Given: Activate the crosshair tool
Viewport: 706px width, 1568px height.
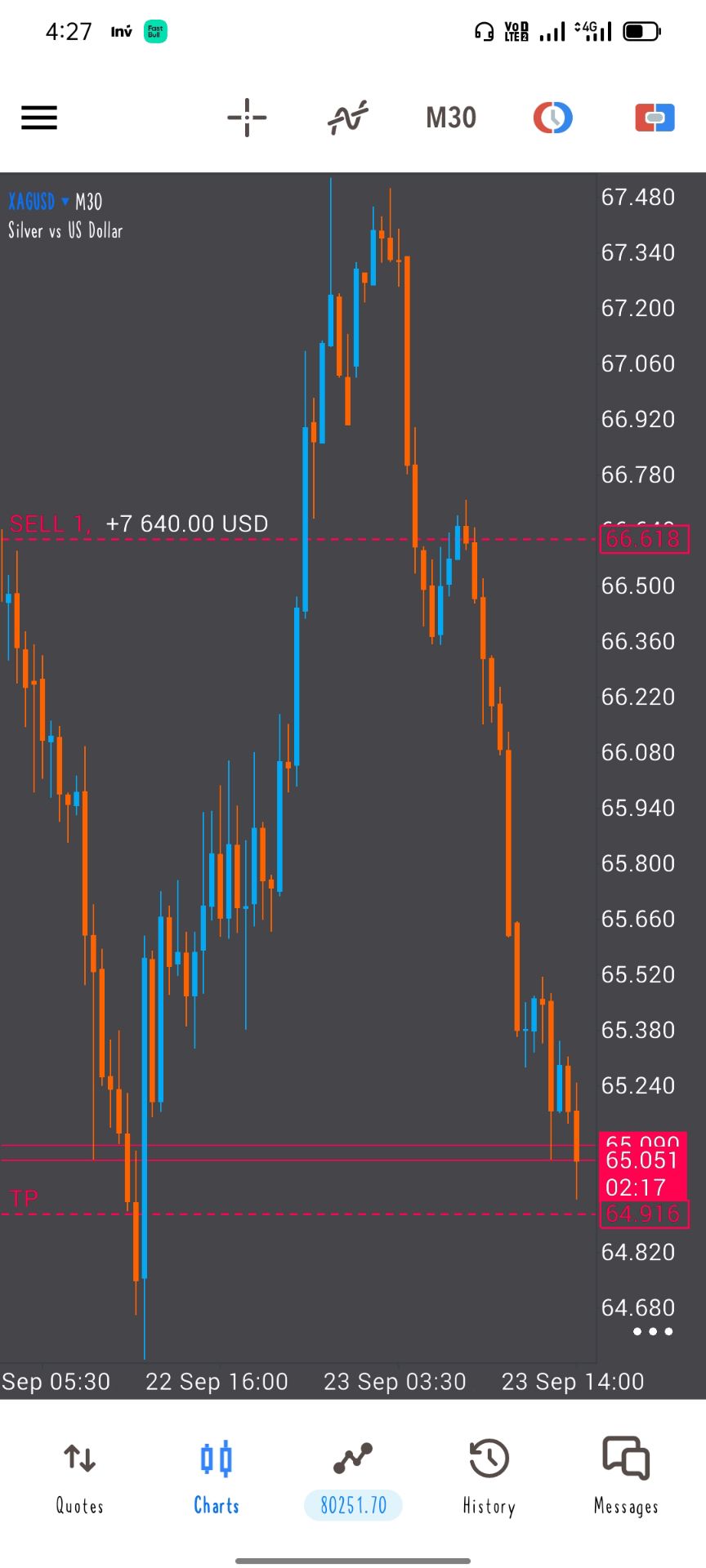Looking at the screenshot, I should 247,118.
